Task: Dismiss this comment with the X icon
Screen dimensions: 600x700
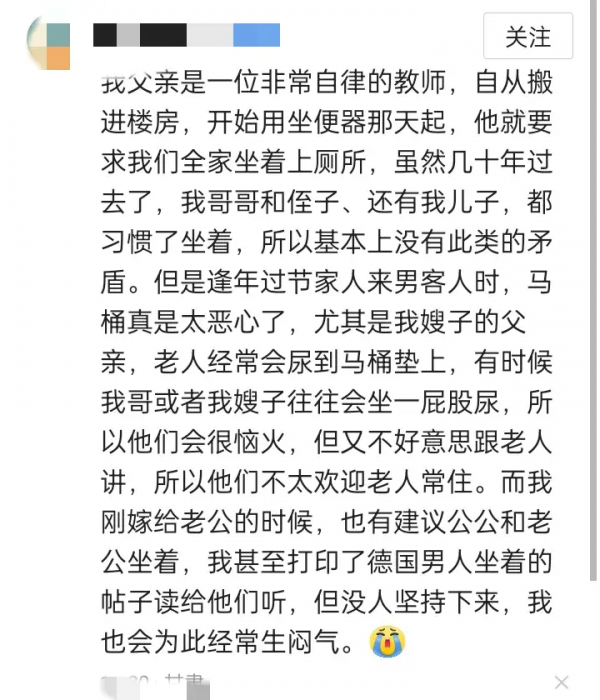Action: pos(563,683)
